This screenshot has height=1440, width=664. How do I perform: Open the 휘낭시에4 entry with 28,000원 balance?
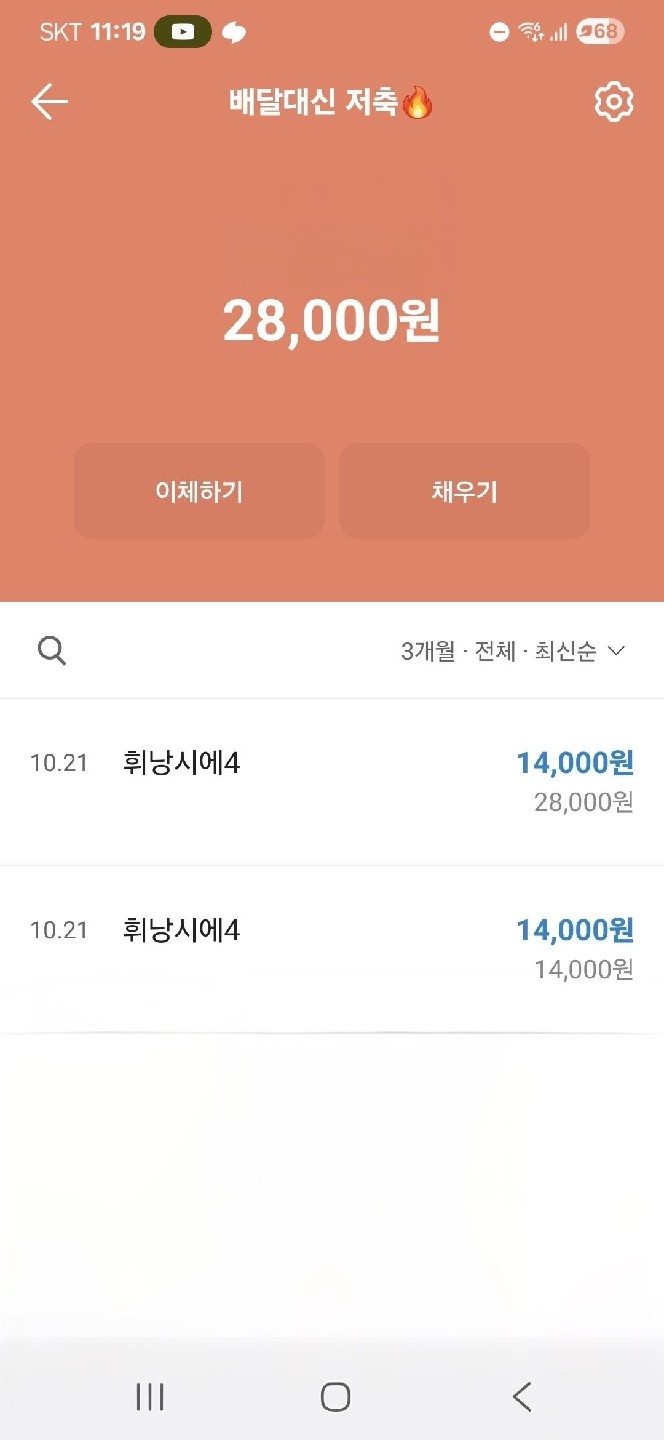coord(332,782)
